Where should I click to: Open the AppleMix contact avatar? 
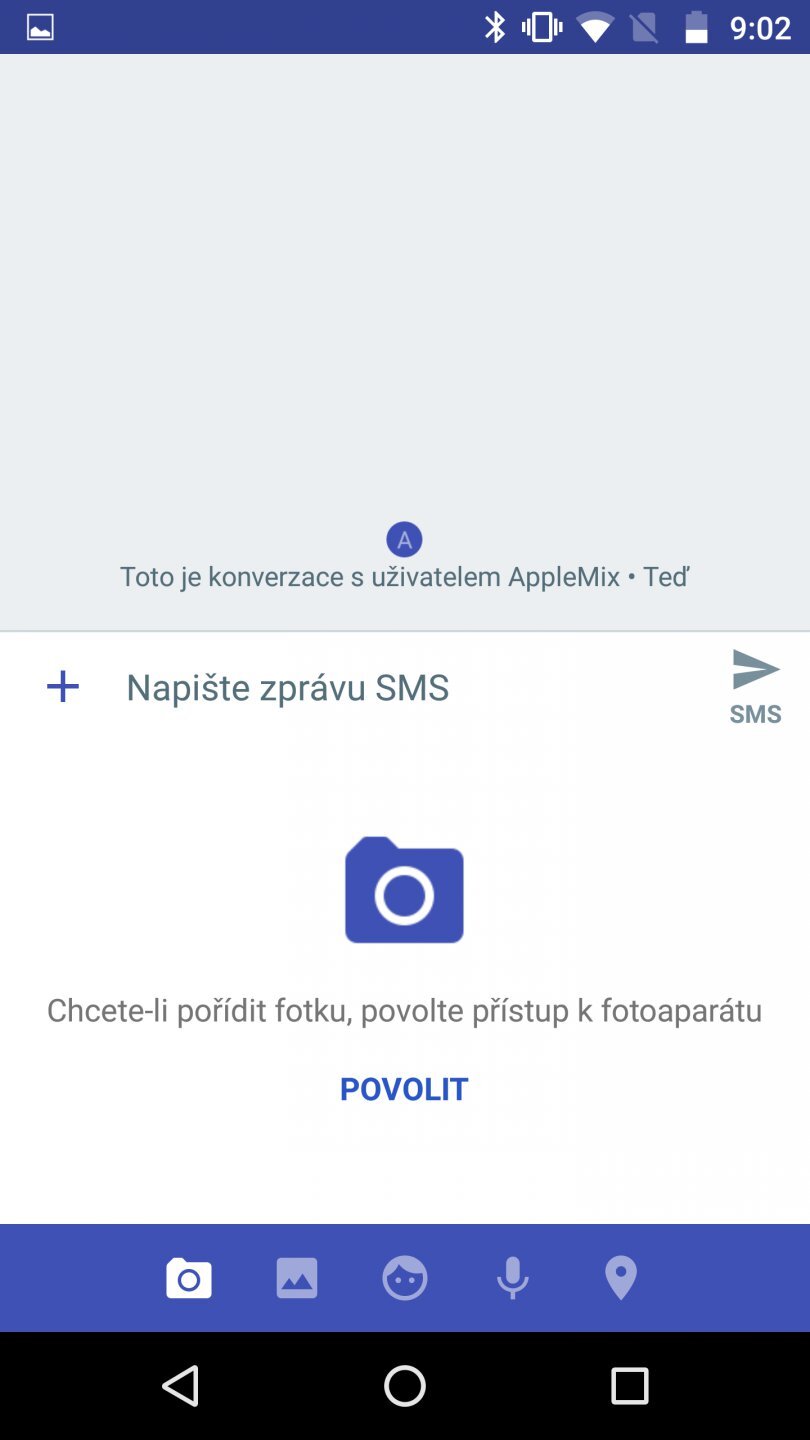(x=404, y=539)
